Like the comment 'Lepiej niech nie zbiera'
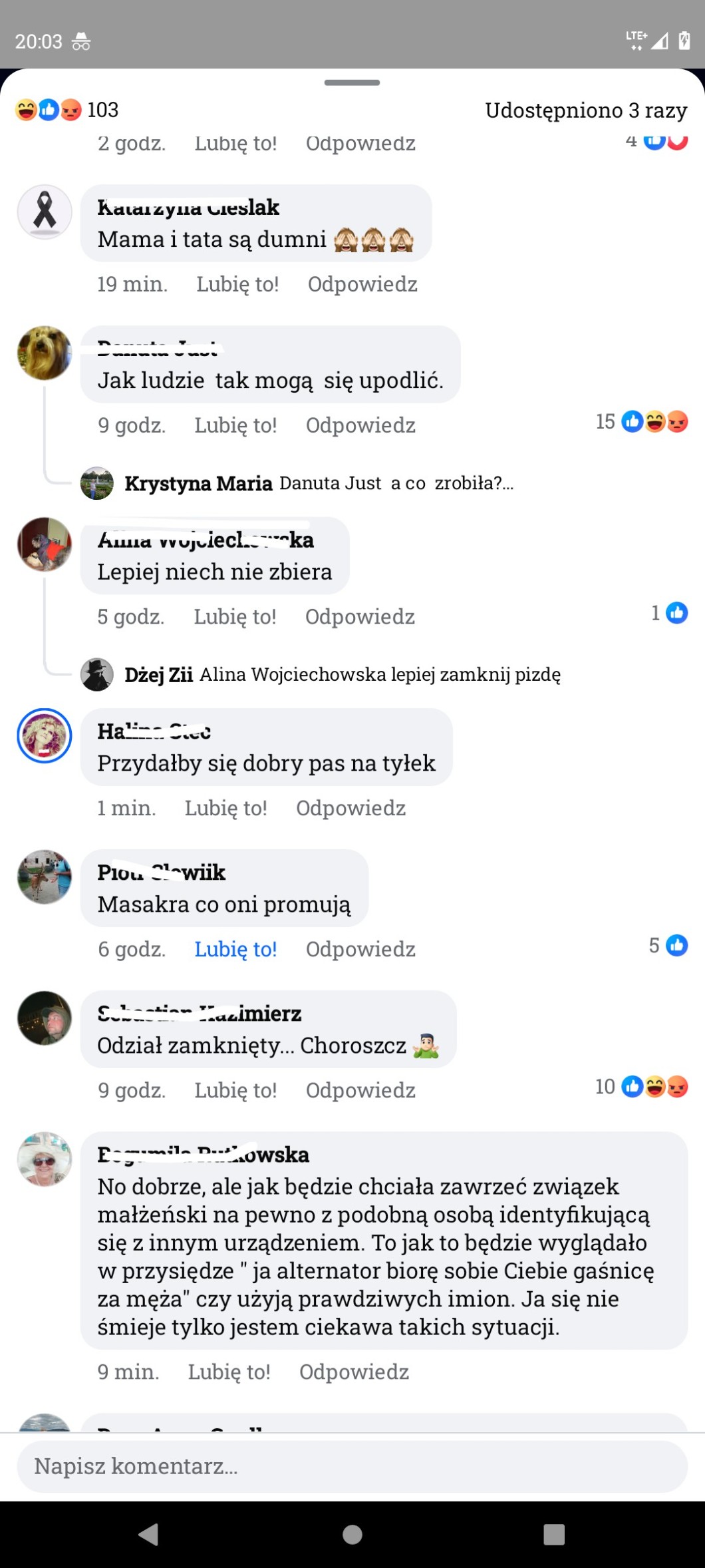This screenshot has height=1568, width=705. click(x=234, y=617)
